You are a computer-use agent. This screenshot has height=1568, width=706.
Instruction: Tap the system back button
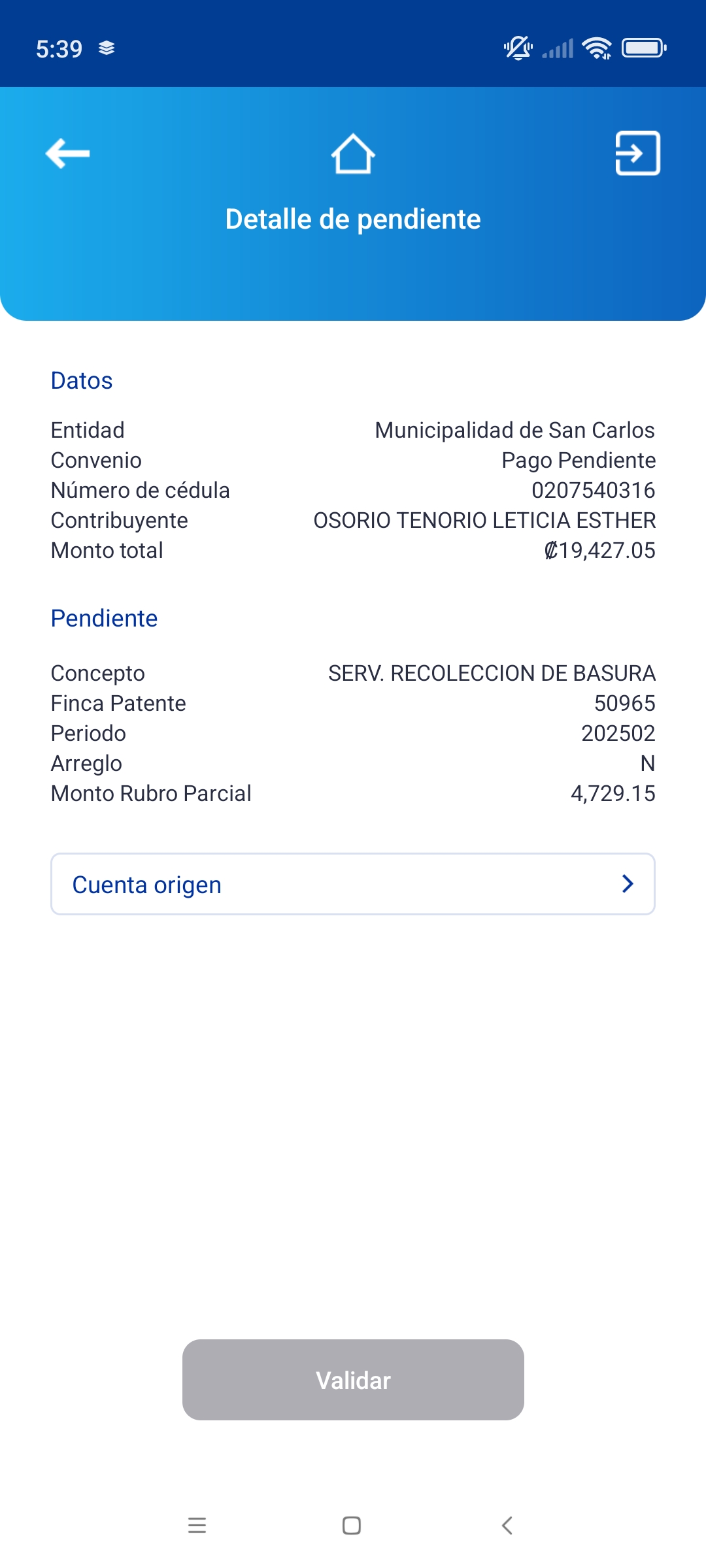(507, 1526)
